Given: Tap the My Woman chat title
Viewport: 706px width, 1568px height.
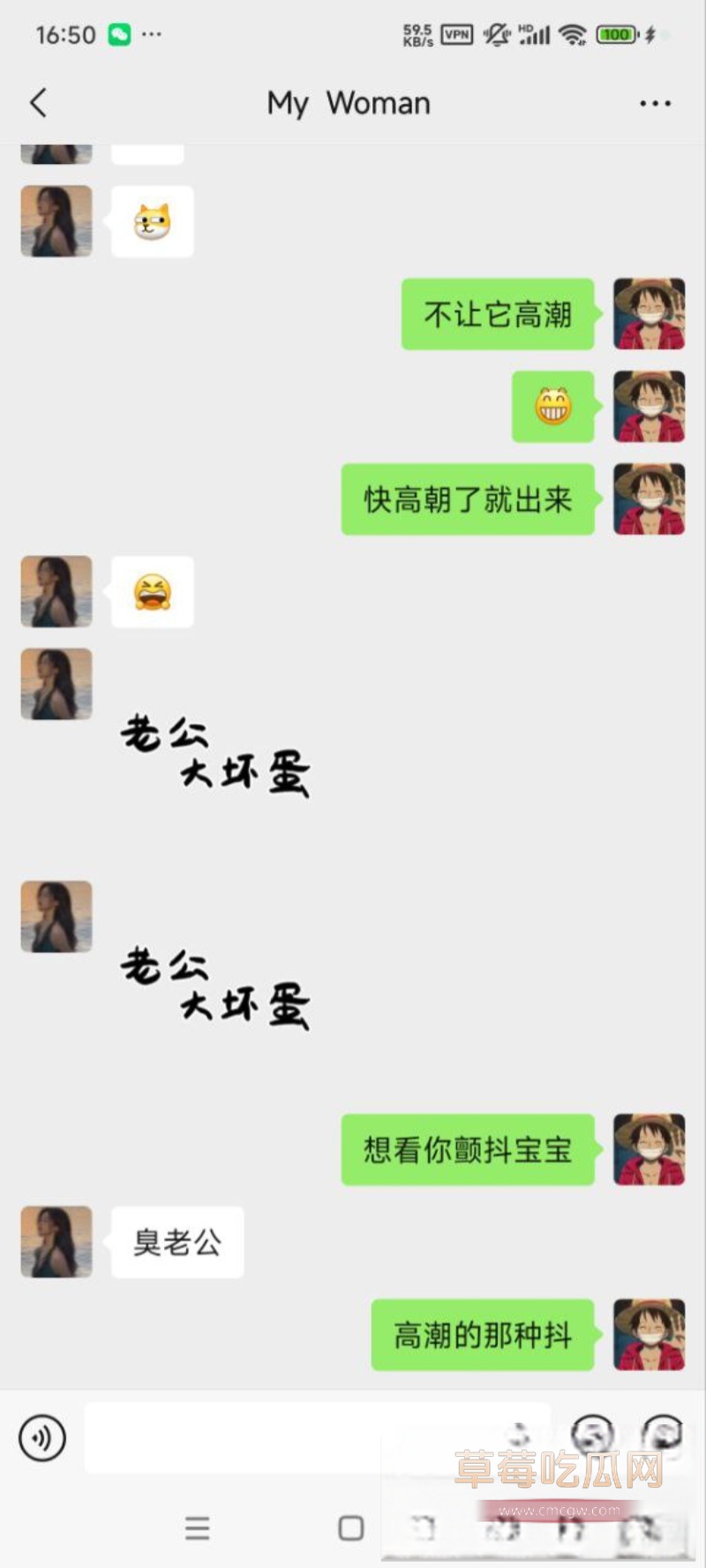Looking at the screenshot, I should (348, 102).
